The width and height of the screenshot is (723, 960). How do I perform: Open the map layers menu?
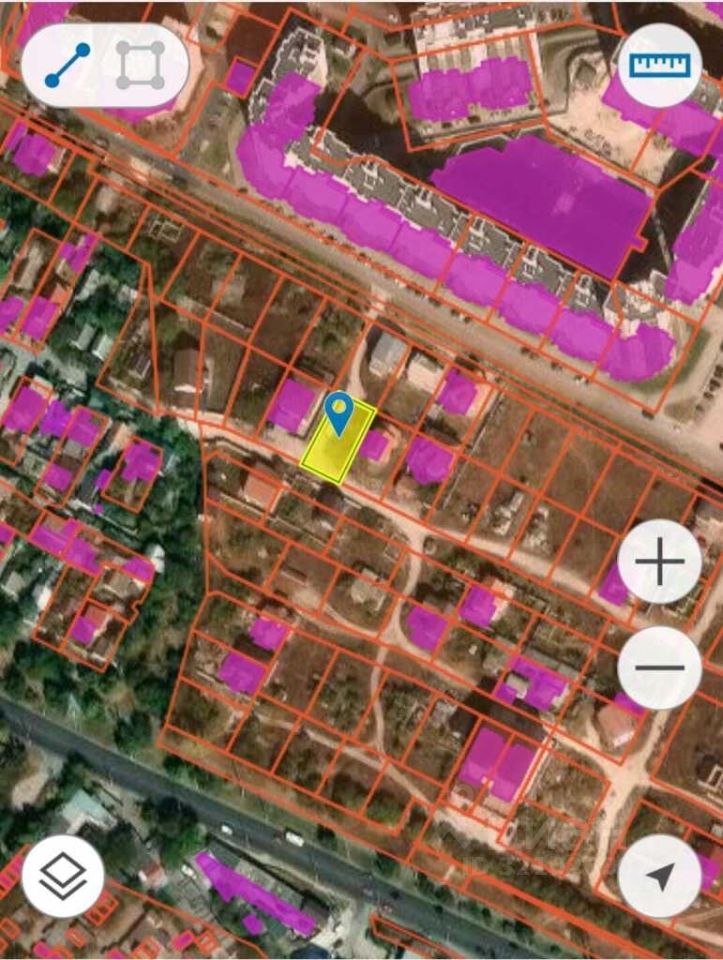coord(64,877)
